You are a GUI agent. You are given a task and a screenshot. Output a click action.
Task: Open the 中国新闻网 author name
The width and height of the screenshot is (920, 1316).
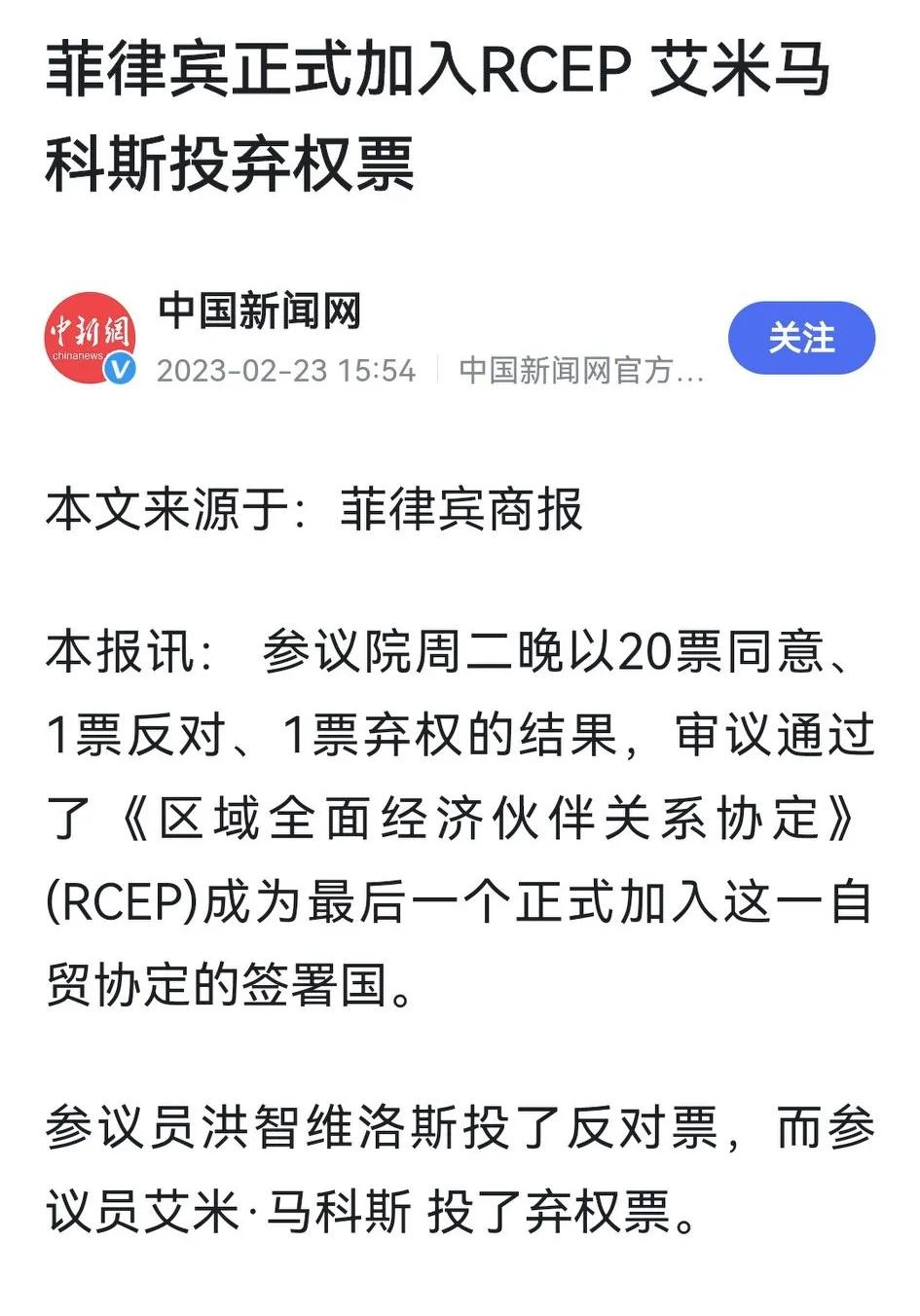[259, 311]
